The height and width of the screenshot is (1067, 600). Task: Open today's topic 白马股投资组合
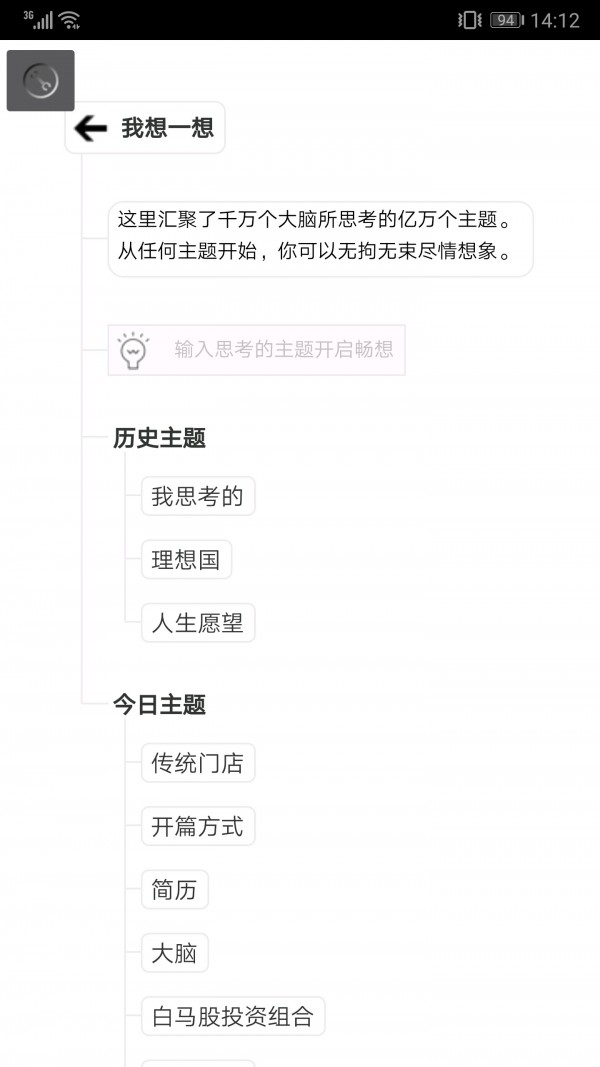pos(232,1017)
